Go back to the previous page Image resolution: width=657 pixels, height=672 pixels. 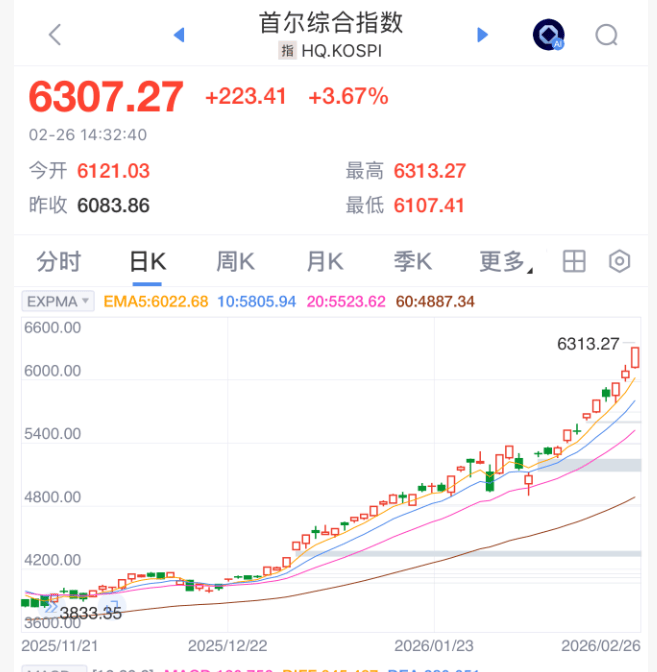(55, 35)
